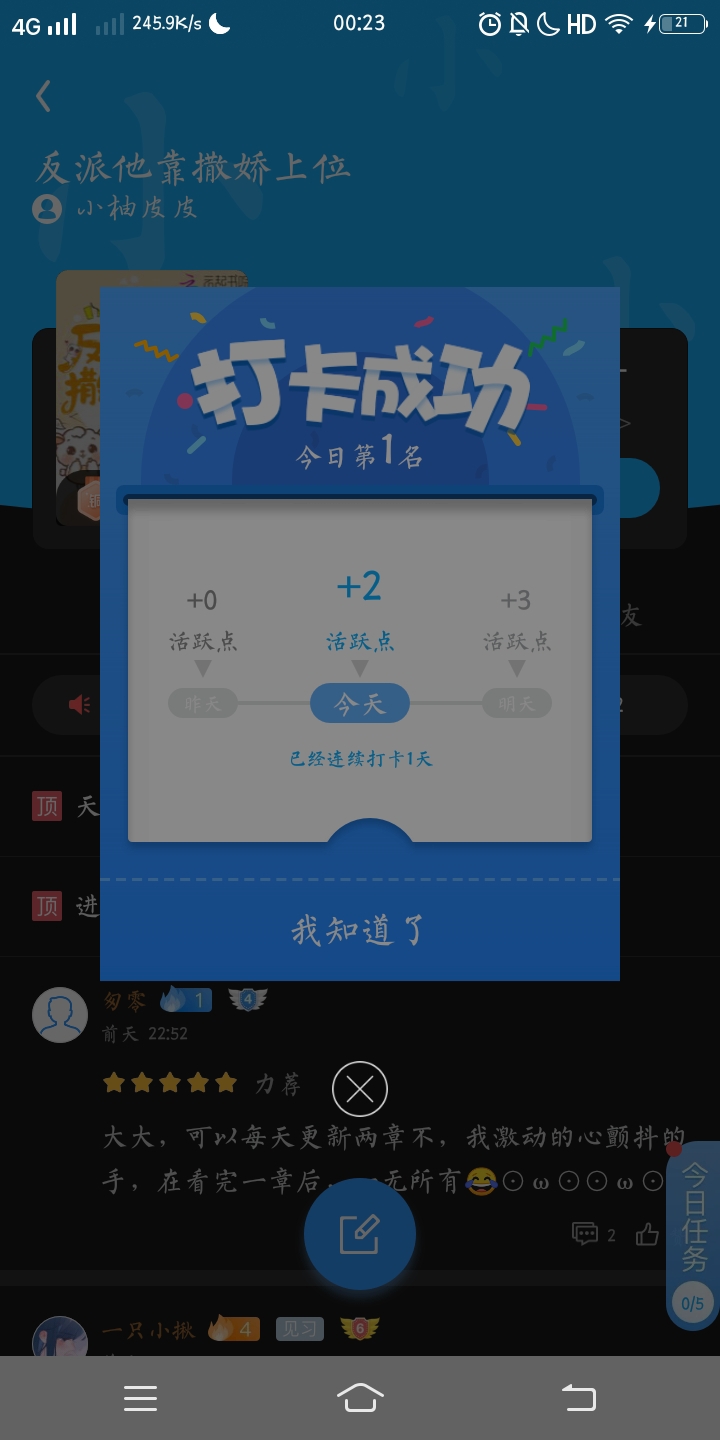Close the check-in success popup

pos(360,1089)
